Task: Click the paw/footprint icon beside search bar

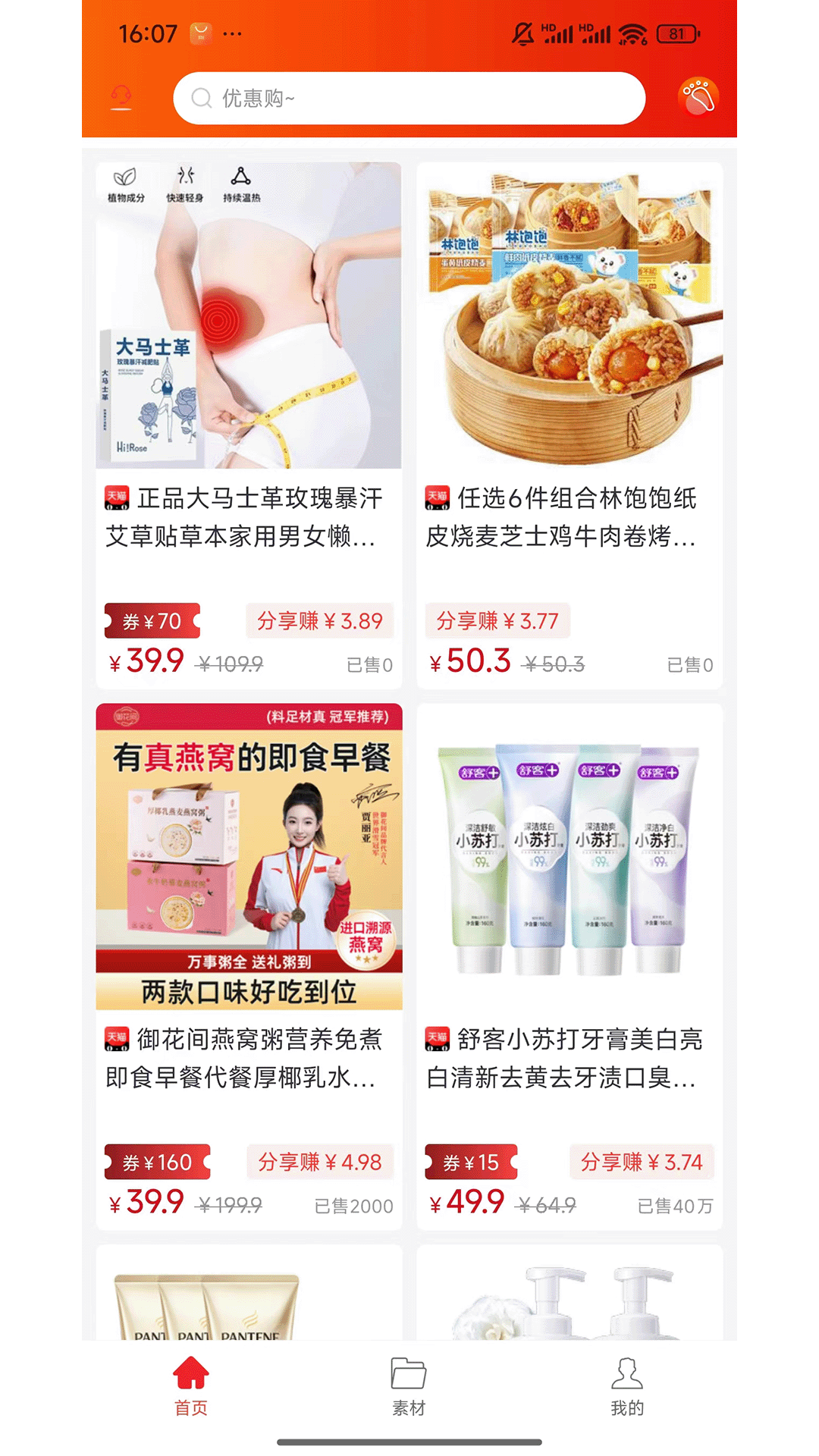Action: point(699,97)
